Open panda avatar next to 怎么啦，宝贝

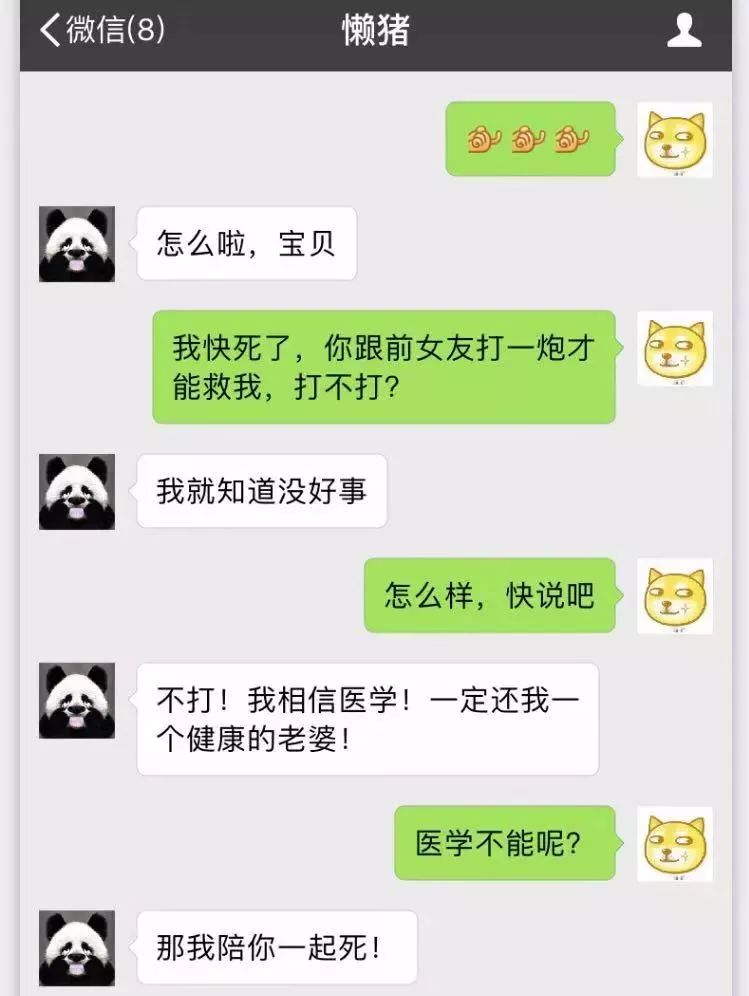click(77, 244)
